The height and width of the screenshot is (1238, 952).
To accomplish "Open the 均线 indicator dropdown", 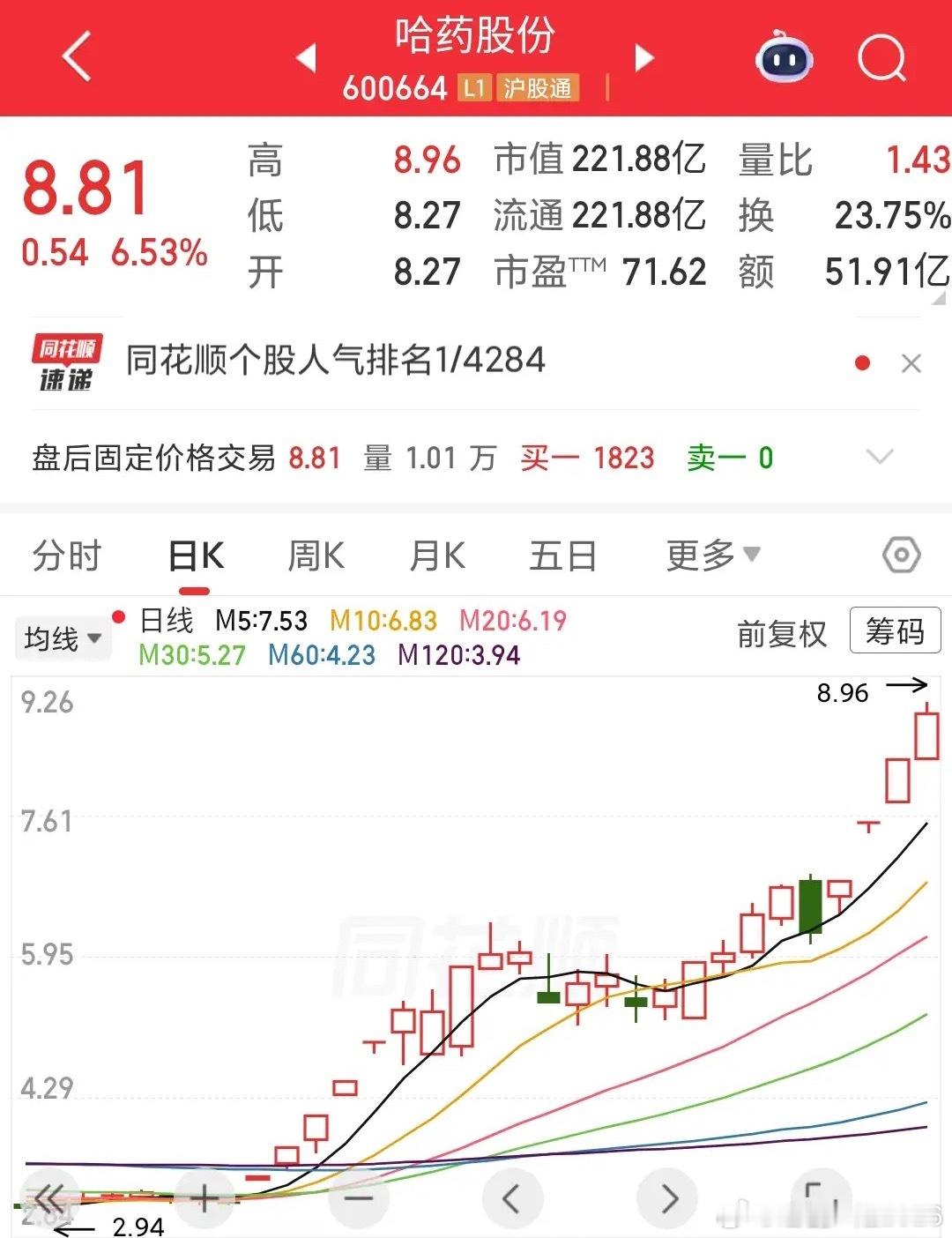I will (x=63, y=638).
